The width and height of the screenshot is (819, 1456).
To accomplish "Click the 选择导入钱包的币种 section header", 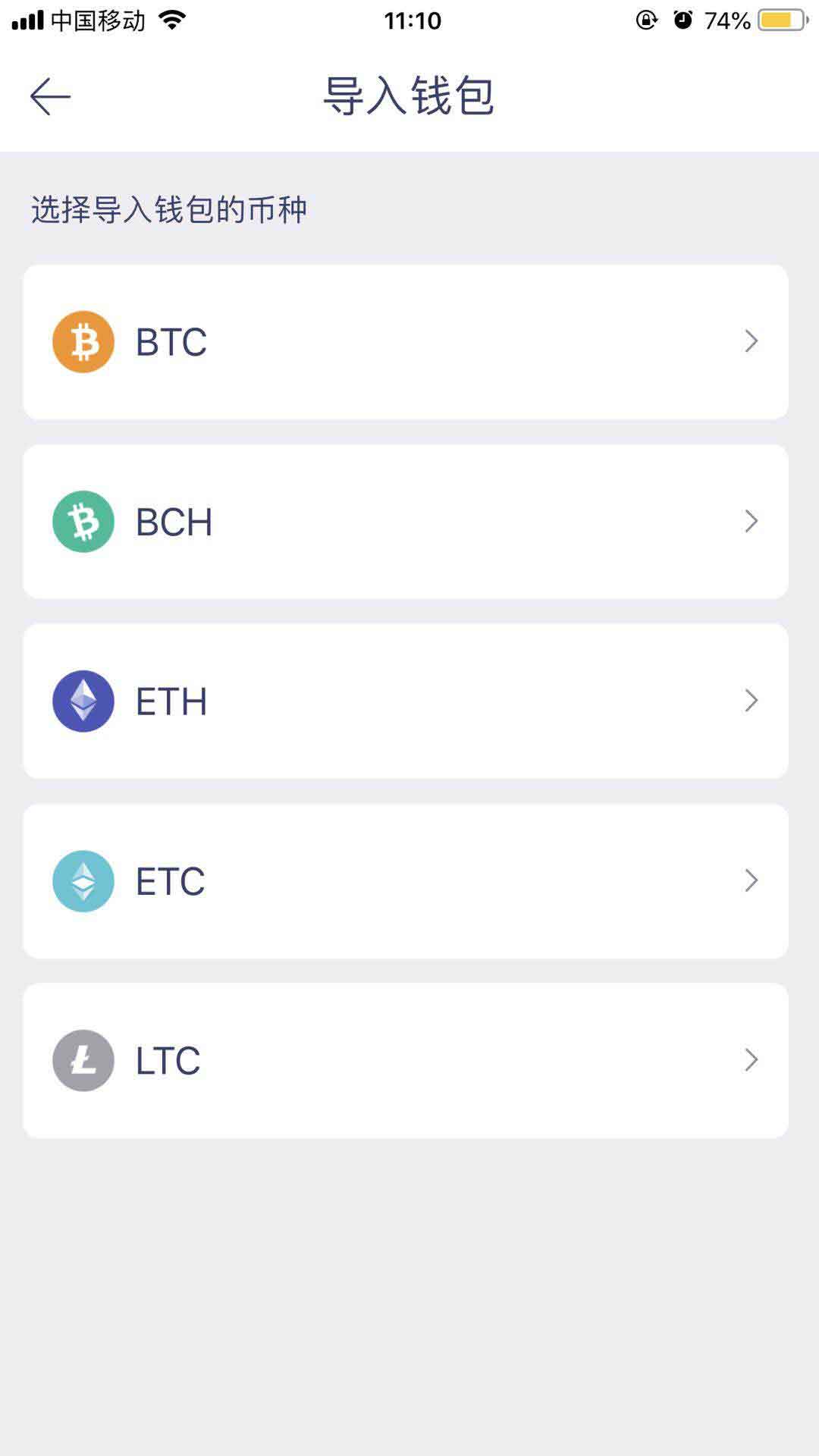I will [168, 209].
